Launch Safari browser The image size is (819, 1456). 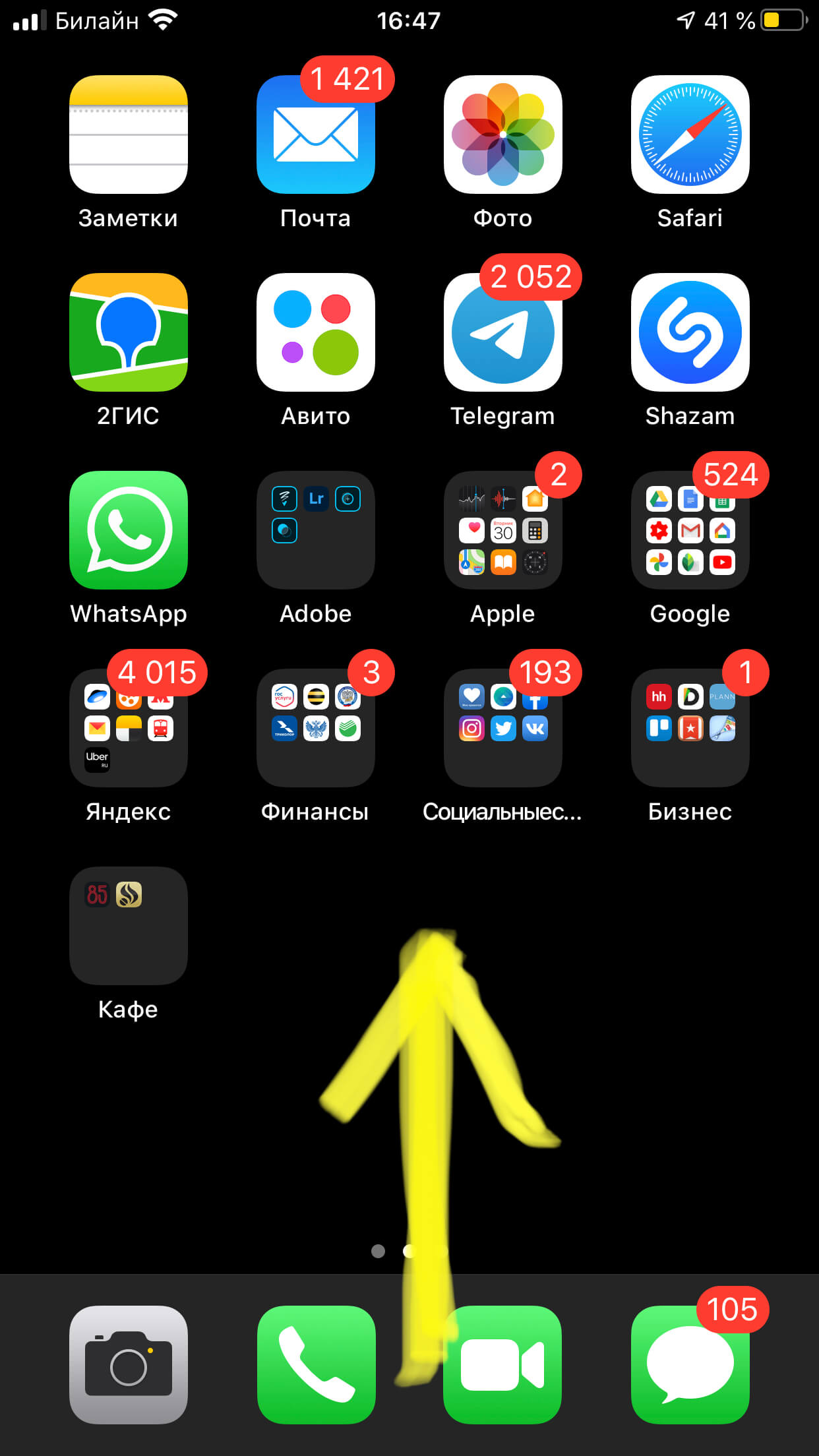click(x=690, y=135)
